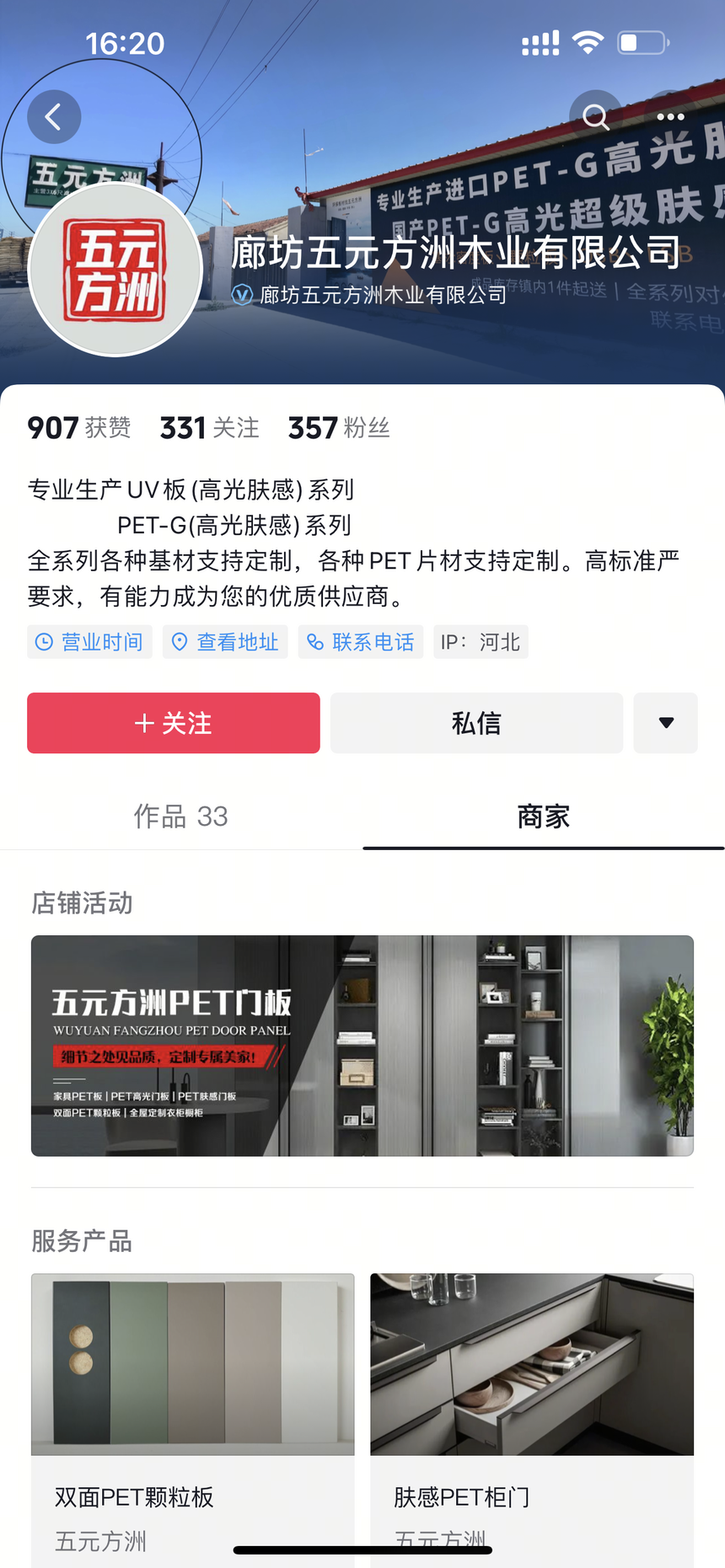The height and width of the screenshot is (1568, 725).
Task: Switch to the 作品 33 tab
Action: click(180, 816)
